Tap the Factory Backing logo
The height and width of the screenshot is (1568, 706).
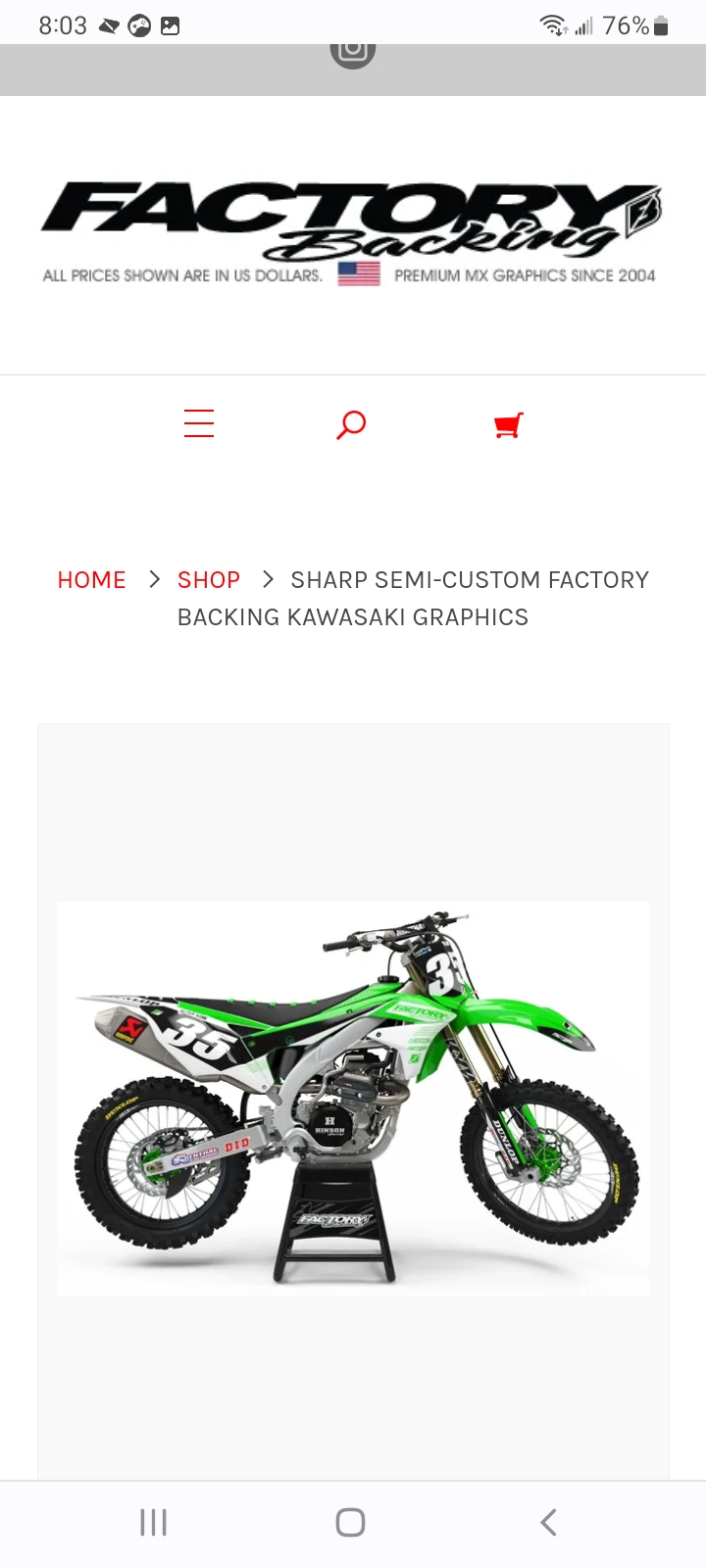coord(351,233)
